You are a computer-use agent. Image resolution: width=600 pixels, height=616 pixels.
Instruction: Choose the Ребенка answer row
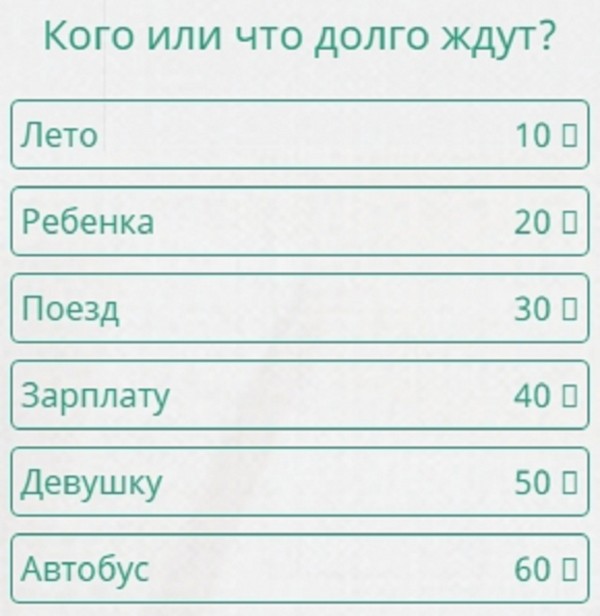[x=300, y=222]
